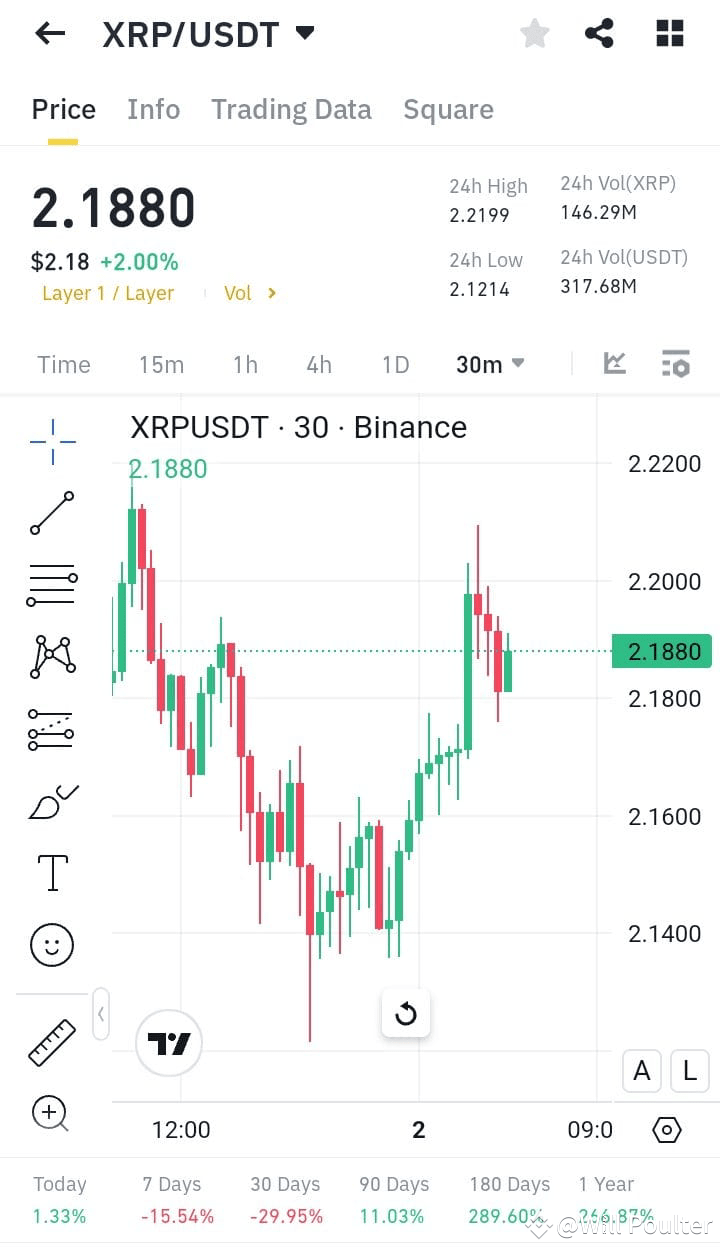This screenshot has width=720, height=1248.
Task: Open the Info tab
Action: (x=153, y=109)
